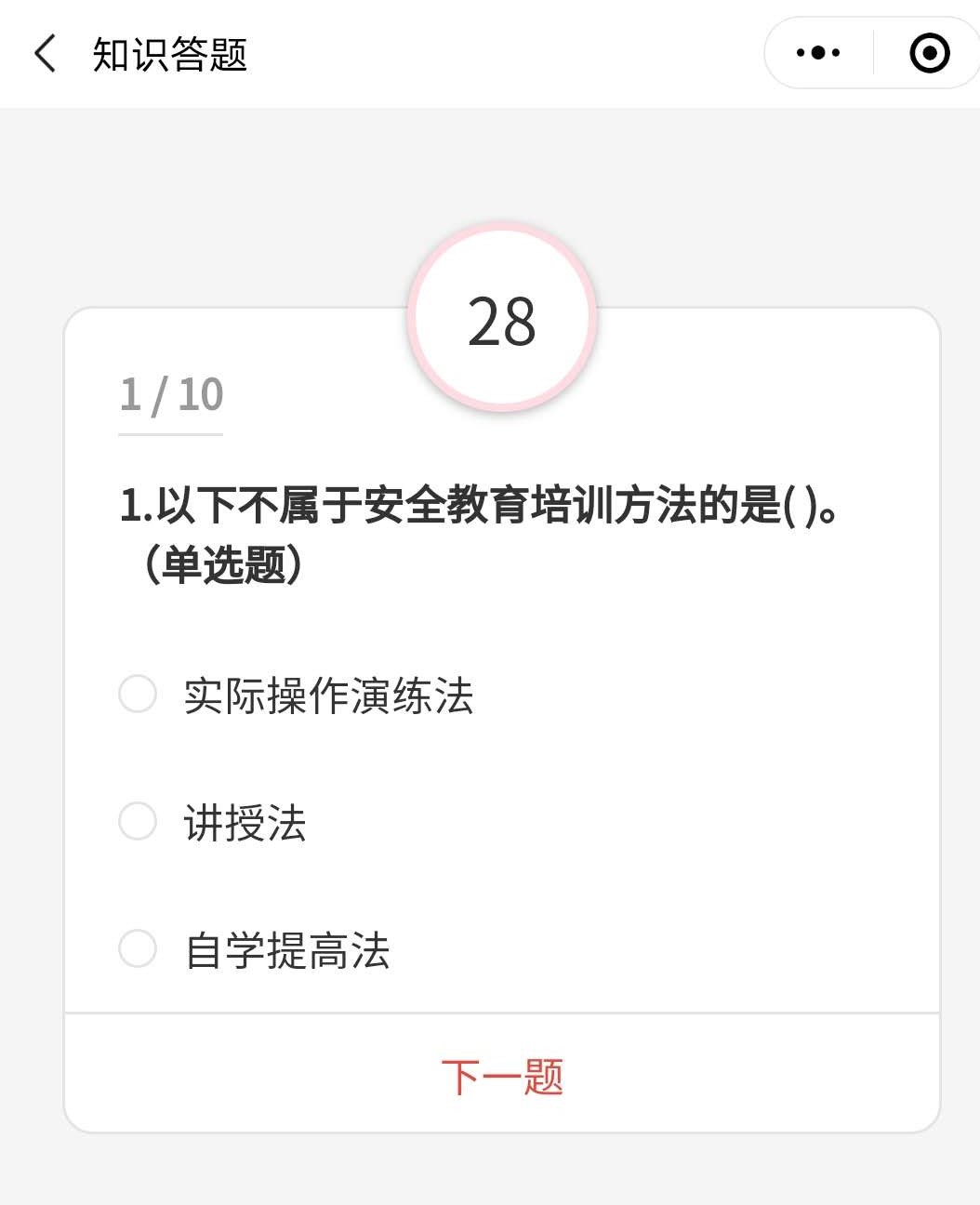The width and height of the screenshot is (980, 1205).
Task: Pick the answer 自学提高法
Action: click(x=138, y=949)
